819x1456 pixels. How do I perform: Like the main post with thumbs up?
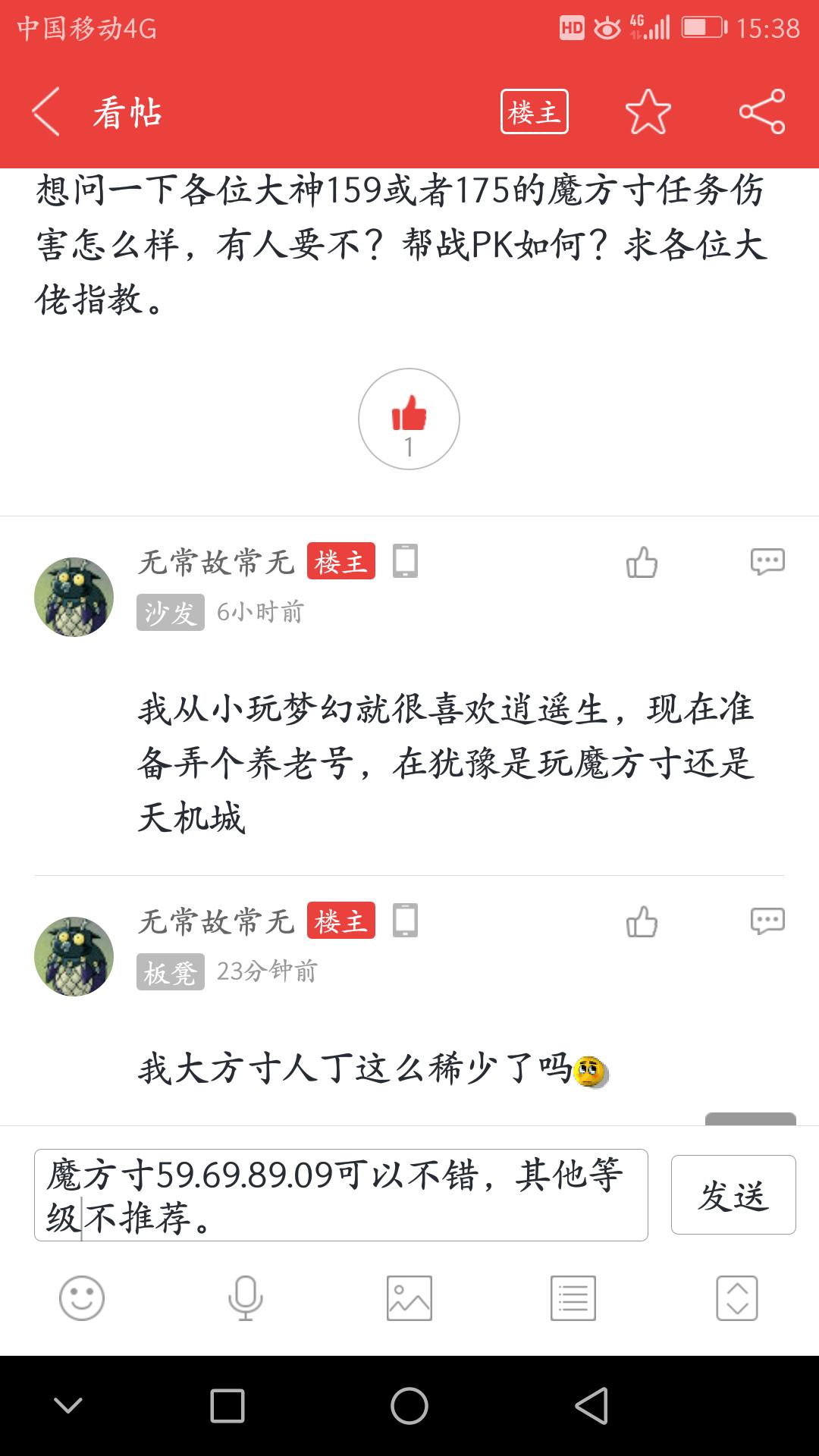pos(409,419)
